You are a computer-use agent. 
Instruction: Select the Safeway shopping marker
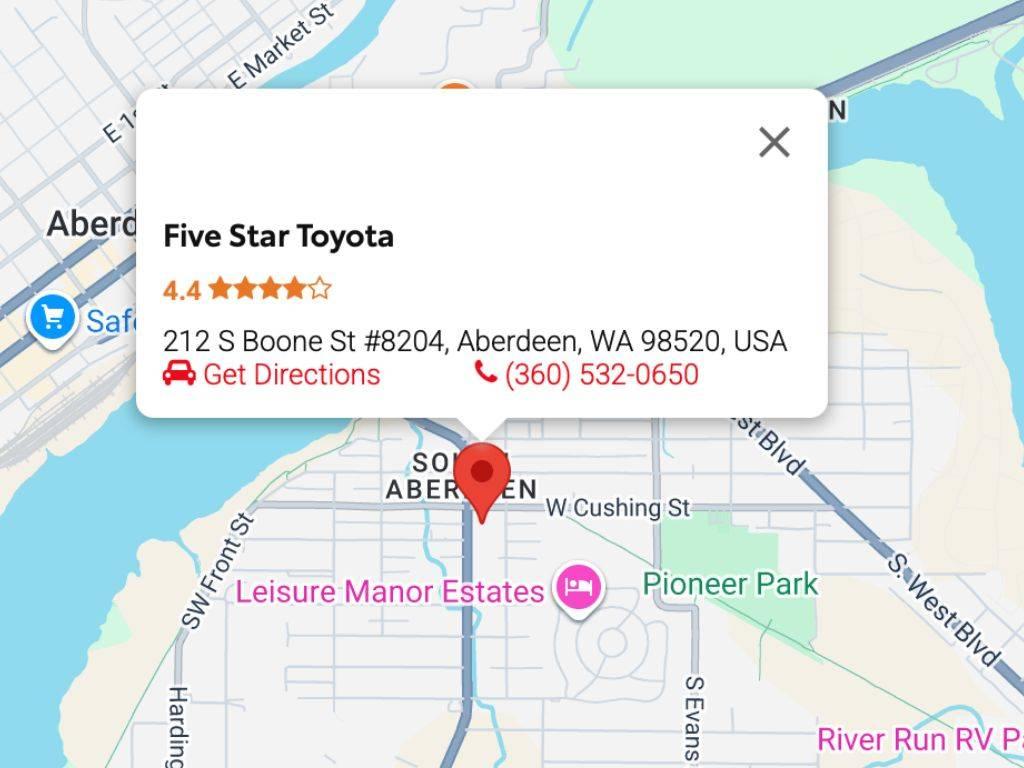pyautogui.click(x=52, y=319)
